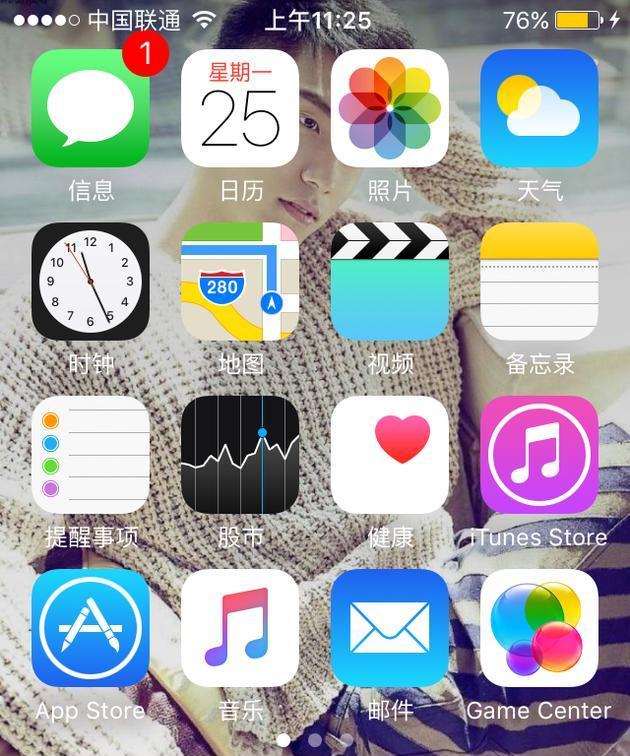Image resolution: width=630 pixels, height=756 pixels.
Task: Launch the 照片 Photos app
Action: (x=390, y=108)
